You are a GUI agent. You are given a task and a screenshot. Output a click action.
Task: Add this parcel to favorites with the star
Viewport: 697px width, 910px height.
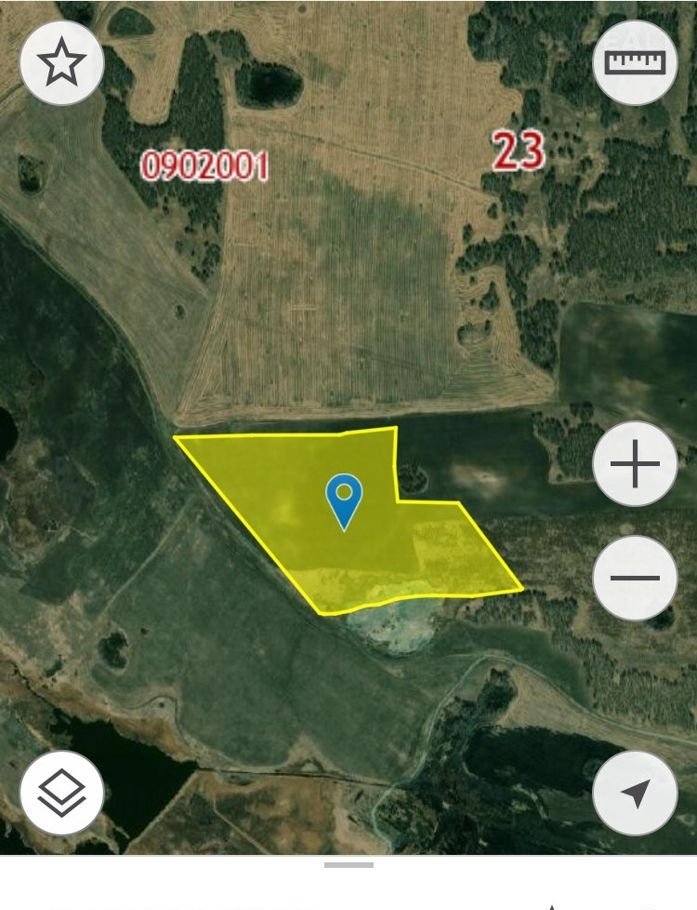tap(62, 63)
